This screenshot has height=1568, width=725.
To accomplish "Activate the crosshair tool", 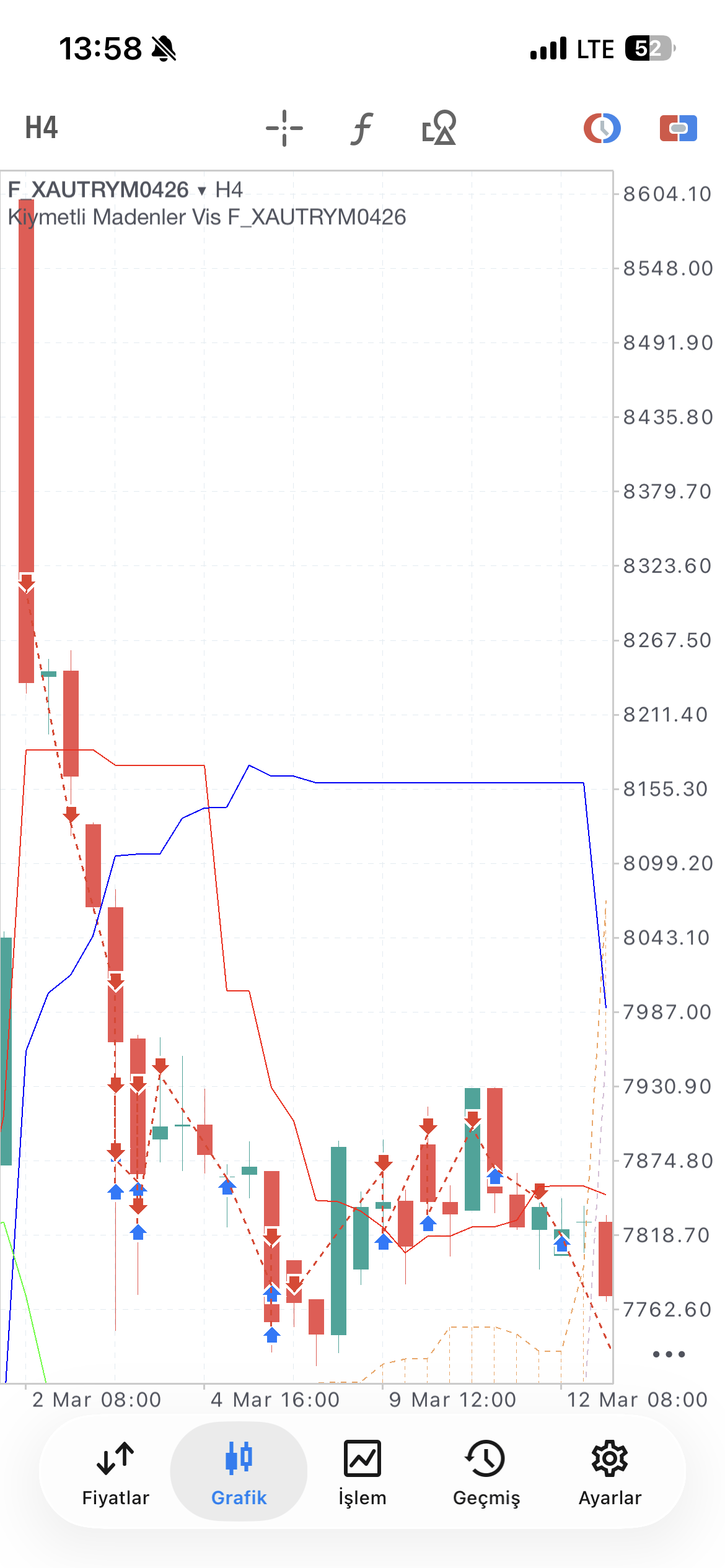I will point(284,128).
